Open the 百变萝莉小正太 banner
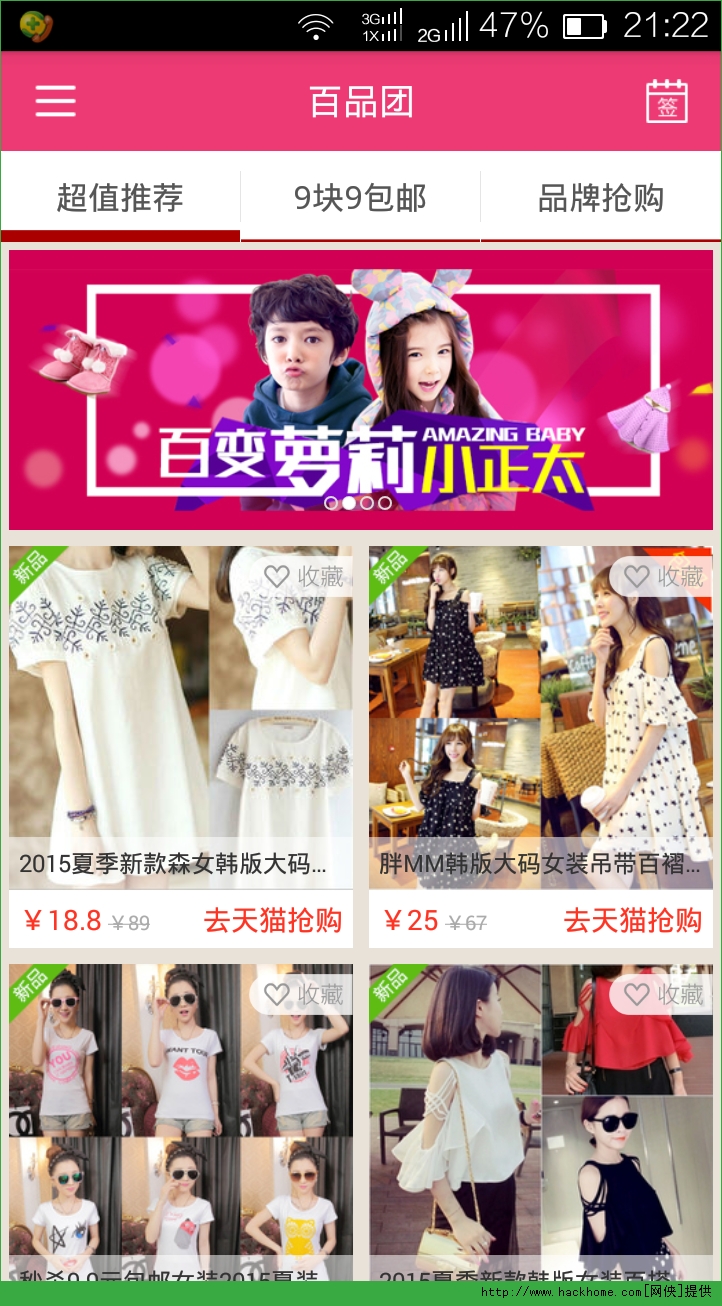This screenshot has height=1306, width=722. pyautogui.click(x=361, y=389)
